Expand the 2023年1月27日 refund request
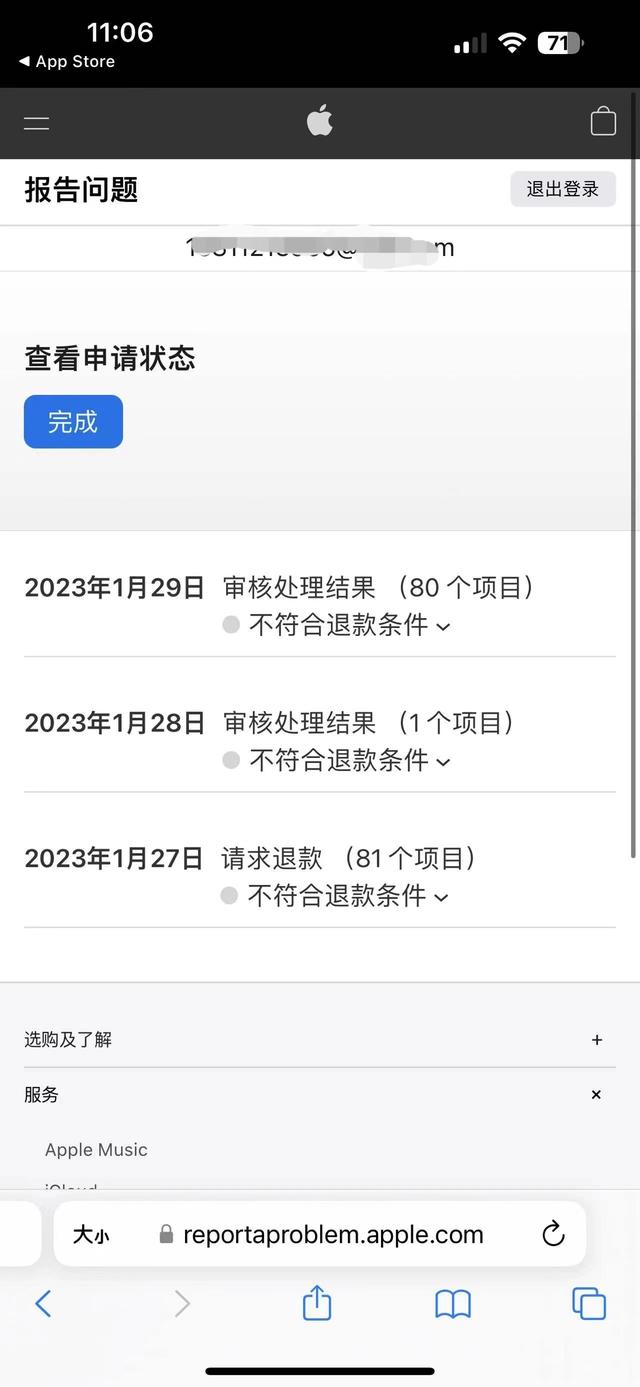The image size is (640, 1387). click(x=441, y=896)
